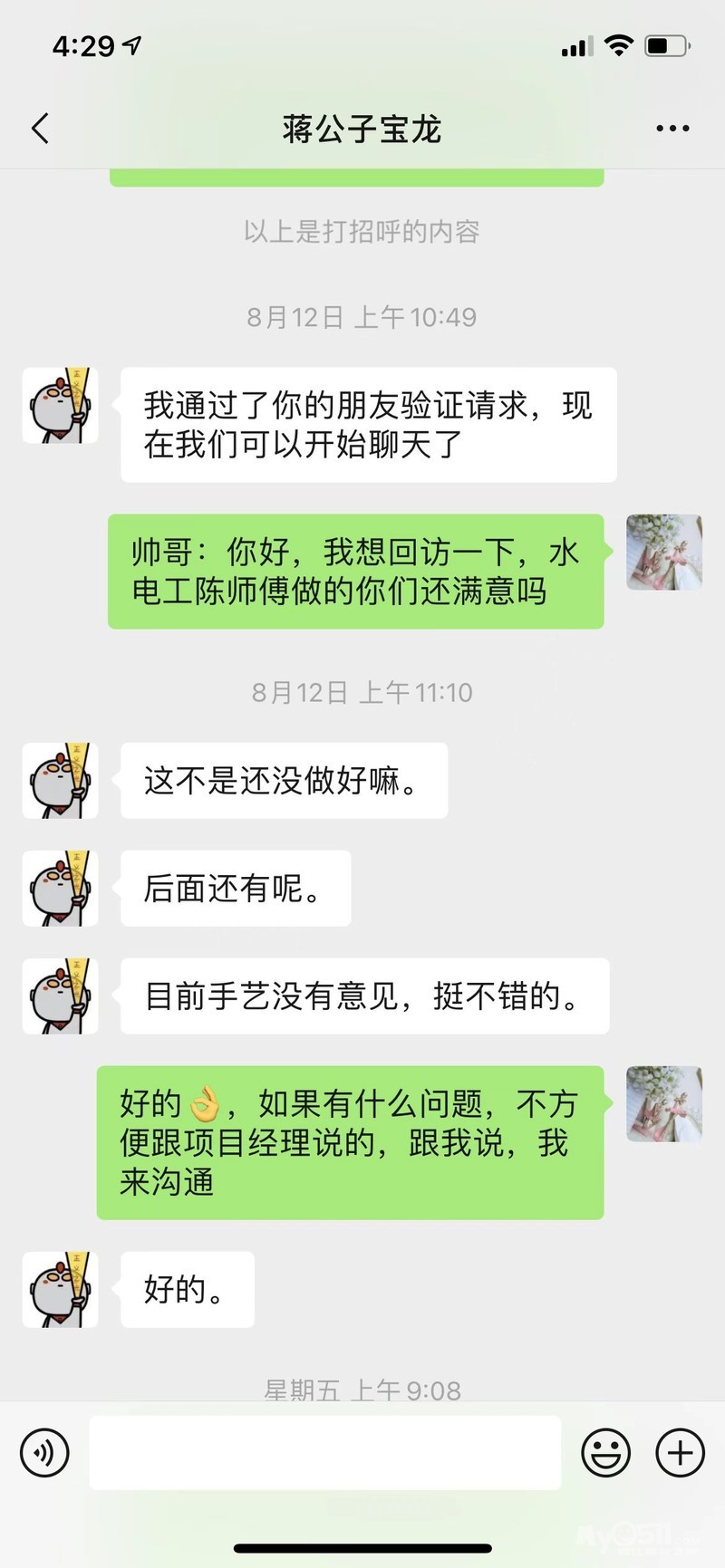Switch to voice message input

pyautogui.click(x=44, y=1453)
